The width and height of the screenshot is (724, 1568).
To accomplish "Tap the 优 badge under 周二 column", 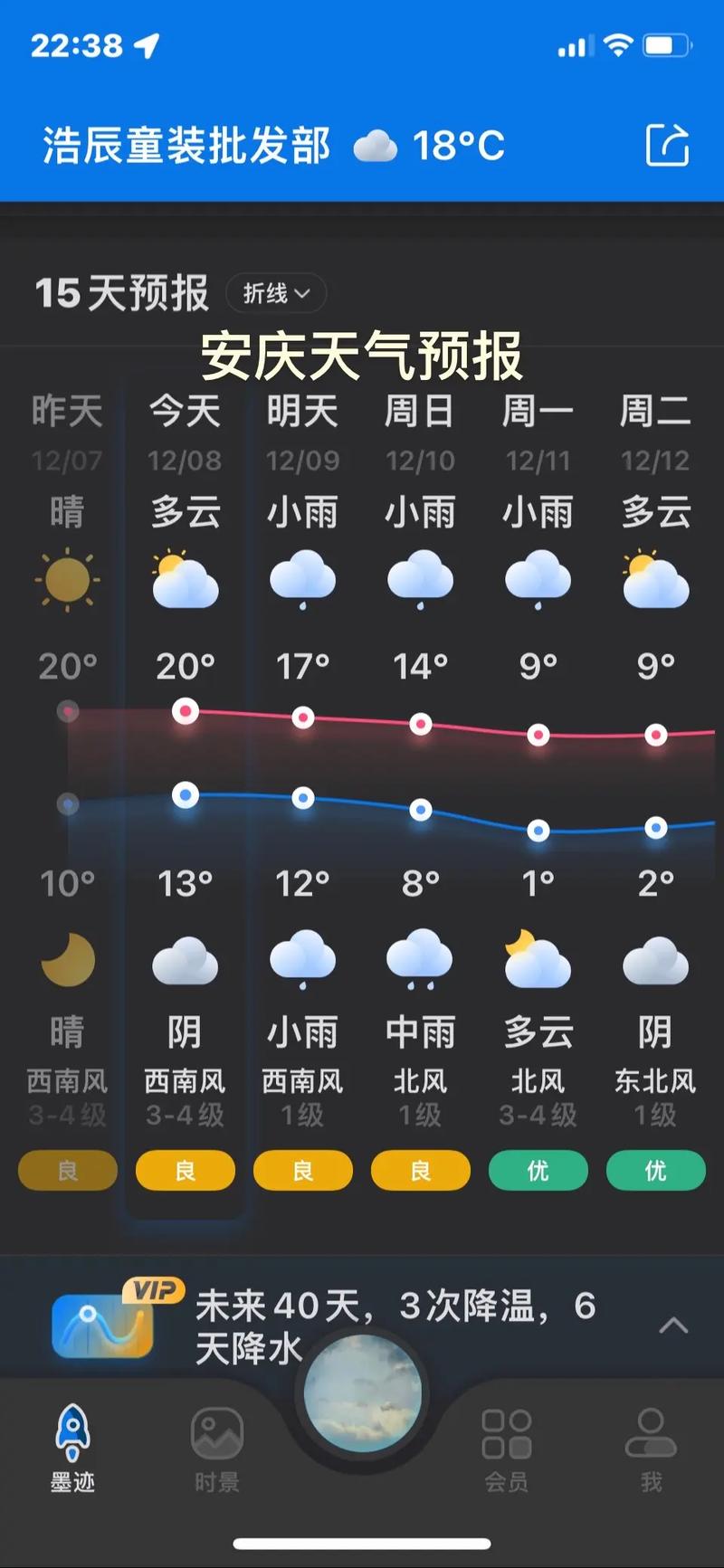I will 655,1170.
